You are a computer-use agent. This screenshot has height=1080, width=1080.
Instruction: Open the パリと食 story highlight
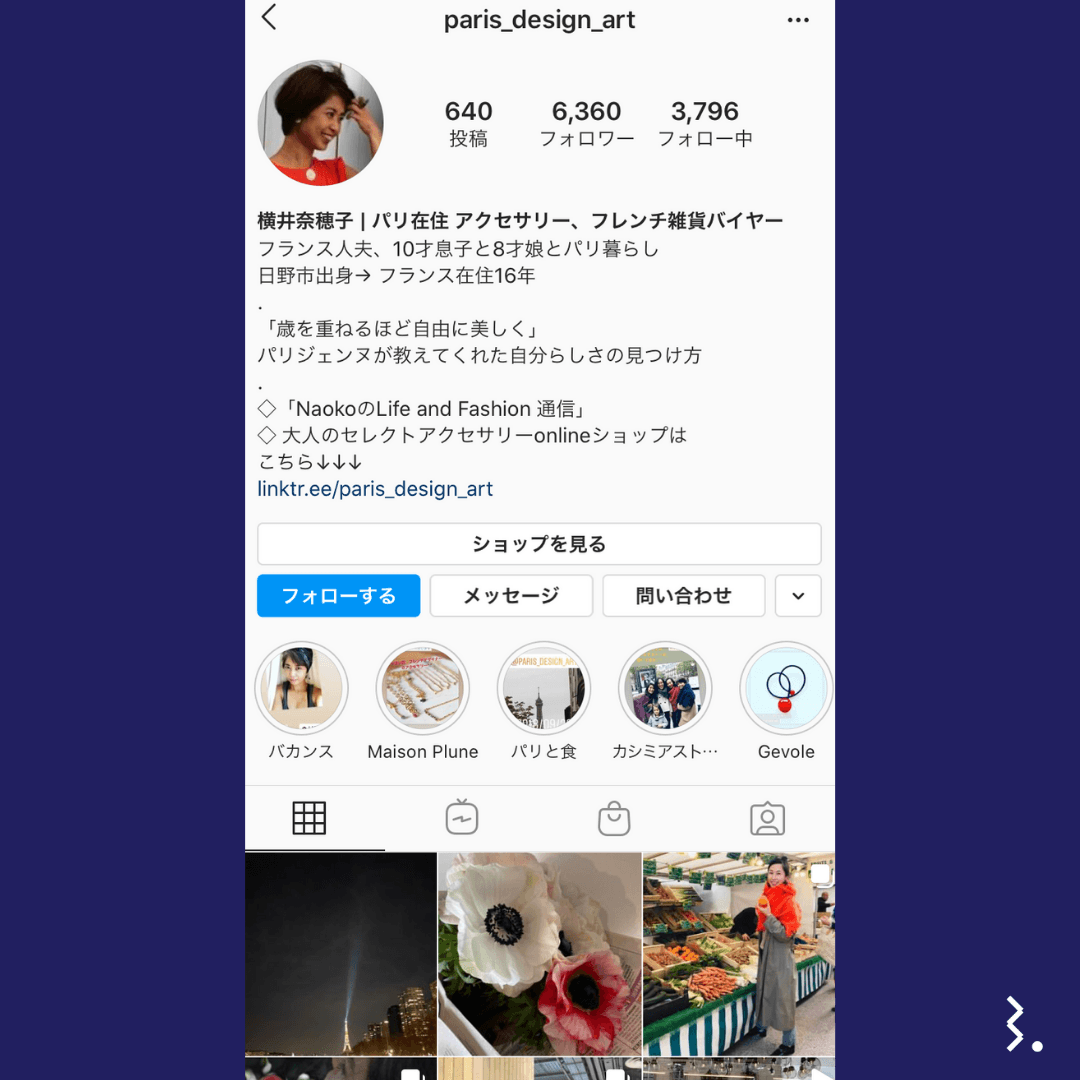(544, 689)
